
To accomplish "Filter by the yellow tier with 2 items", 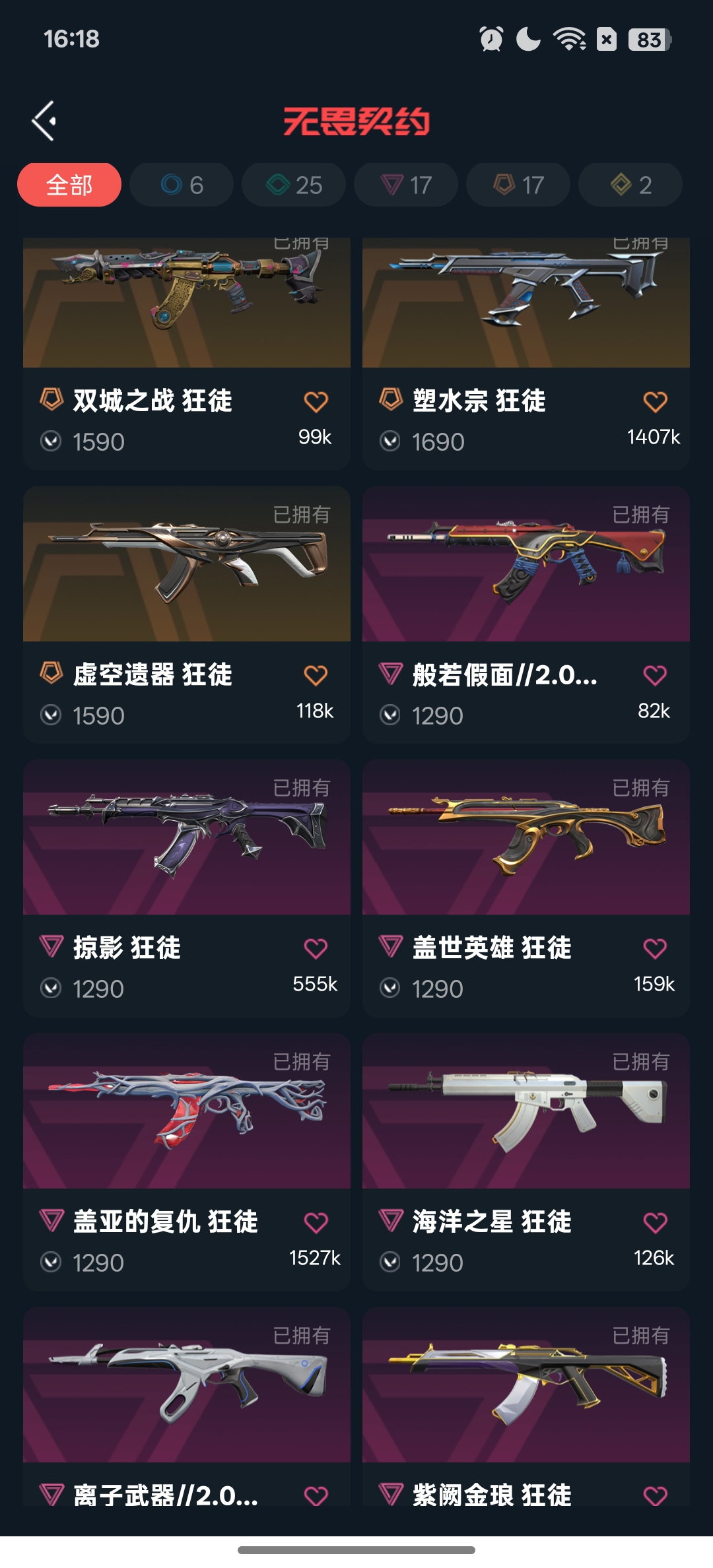I will [x=630, y=185].
